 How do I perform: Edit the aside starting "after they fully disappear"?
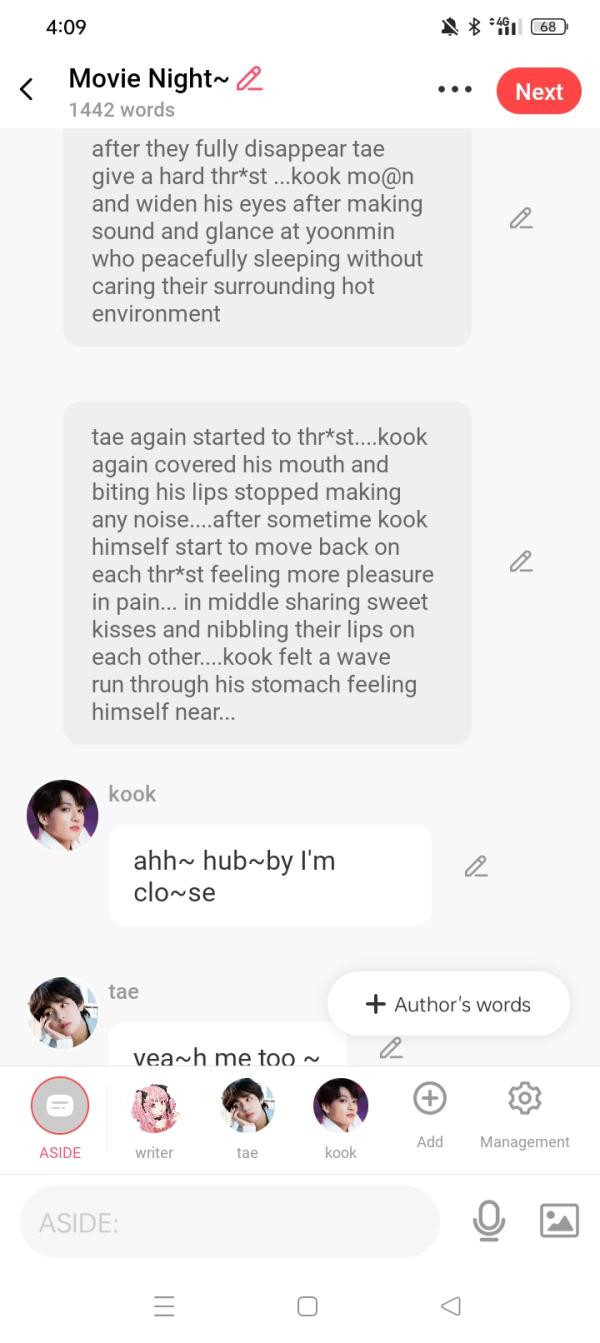520,218
